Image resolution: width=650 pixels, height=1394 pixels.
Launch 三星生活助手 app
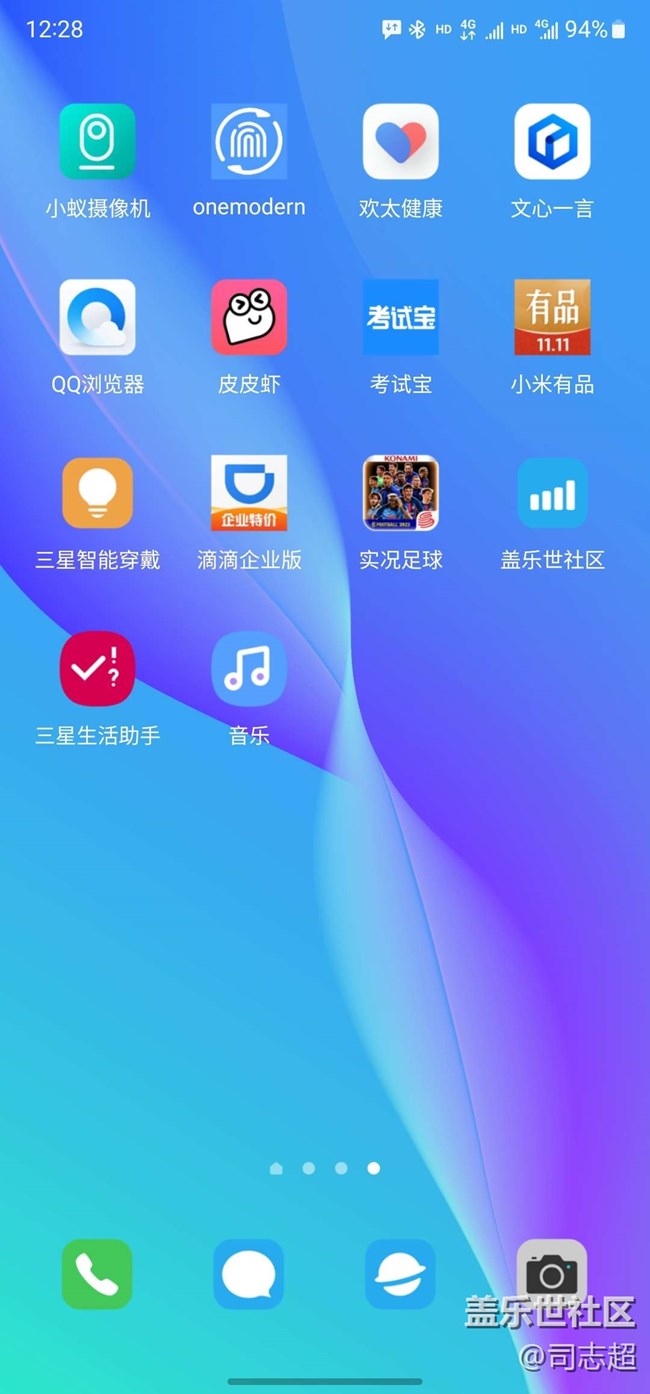(x=97, y=669)
